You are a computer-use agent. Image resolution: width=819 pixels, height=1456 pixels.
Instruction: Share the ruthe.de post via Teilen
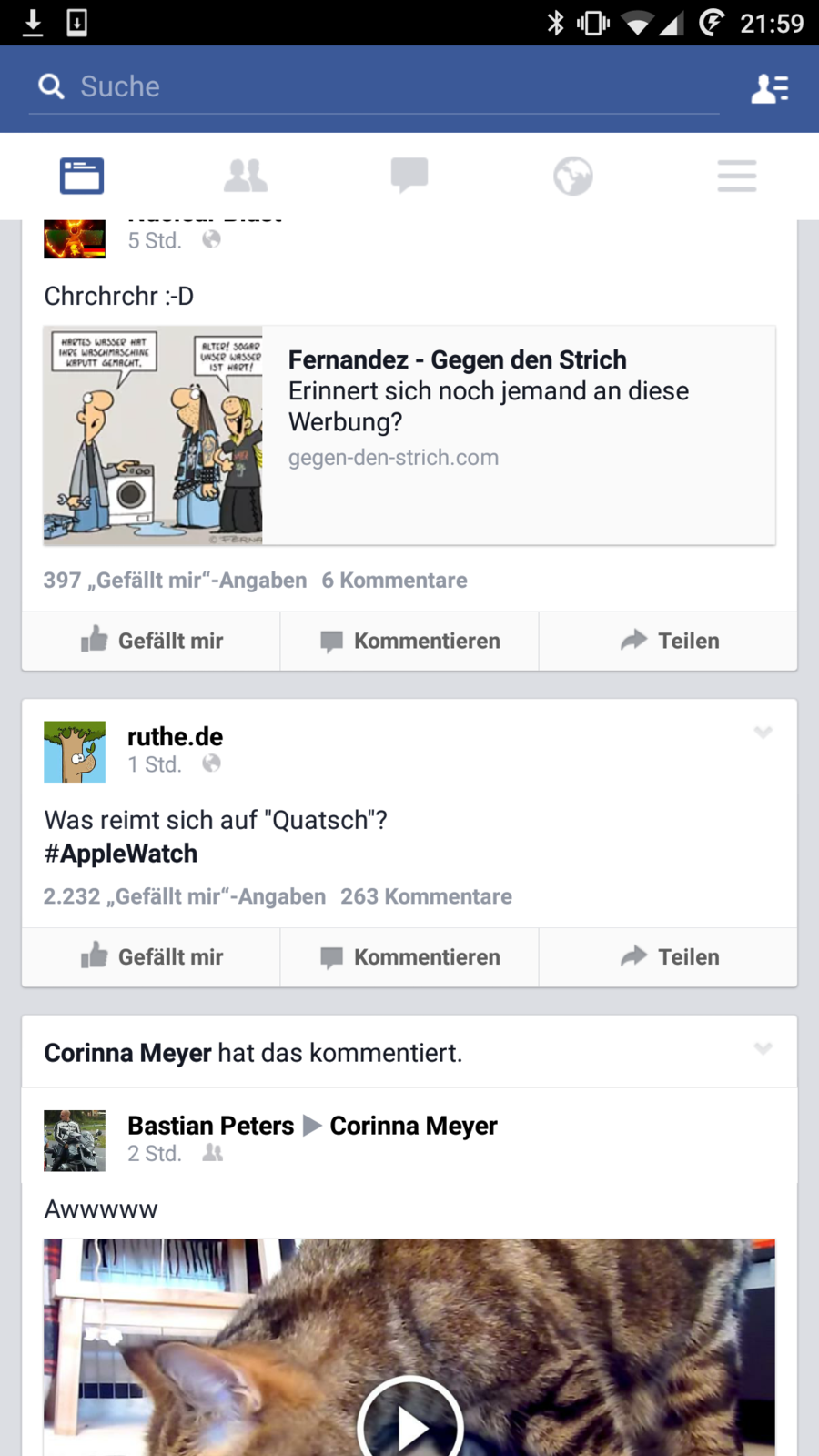[x=669, y=957]
